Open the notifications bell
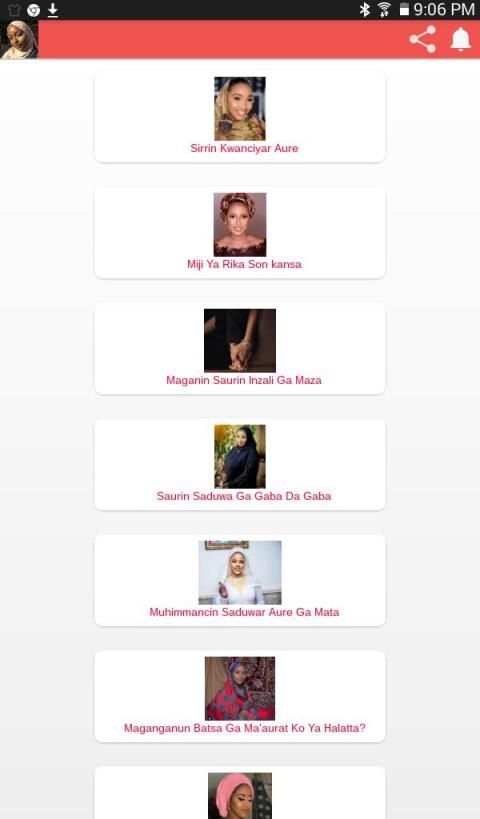This screenshot has width=480, height=819. [461, 39]
